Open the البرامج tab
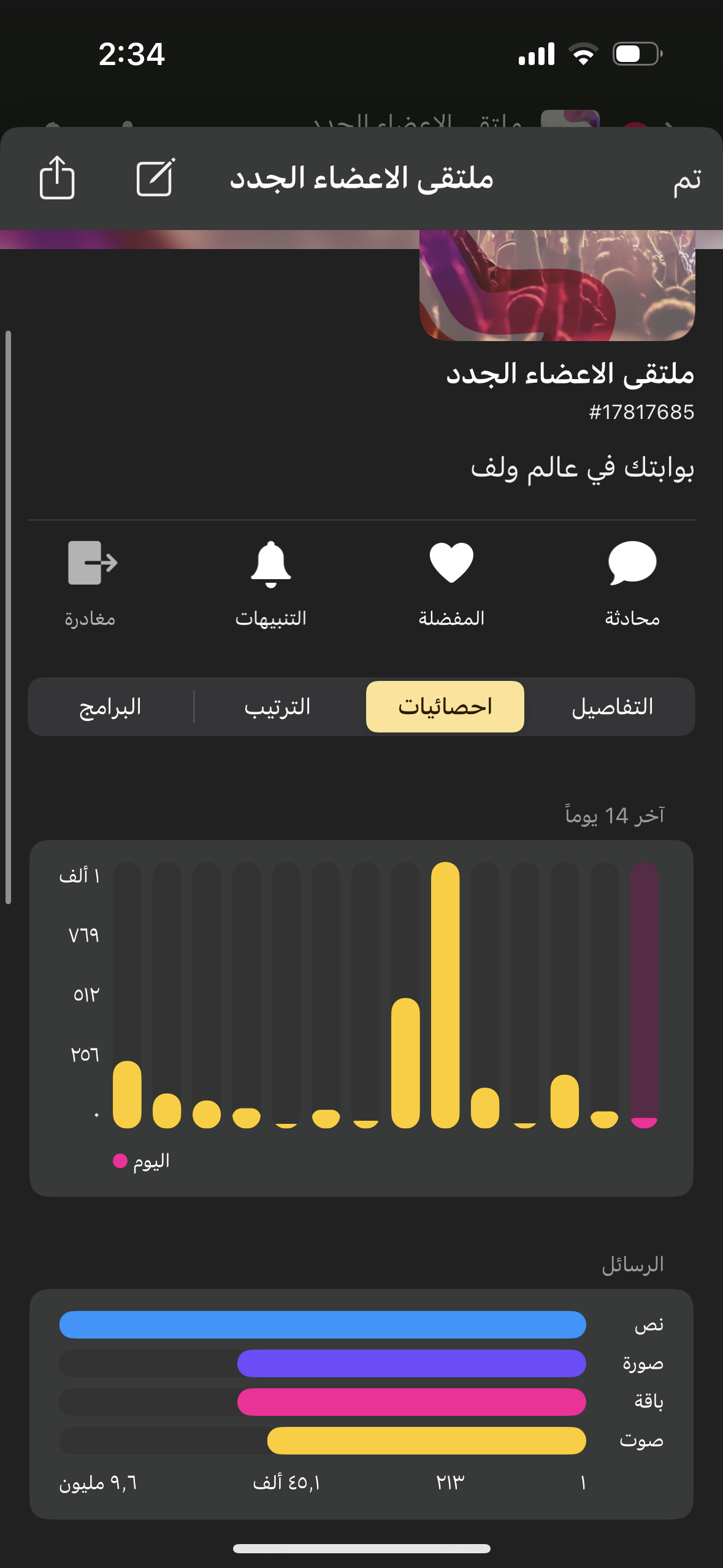The width and height of the screenshot is (723, 1568). pos(110,707)
